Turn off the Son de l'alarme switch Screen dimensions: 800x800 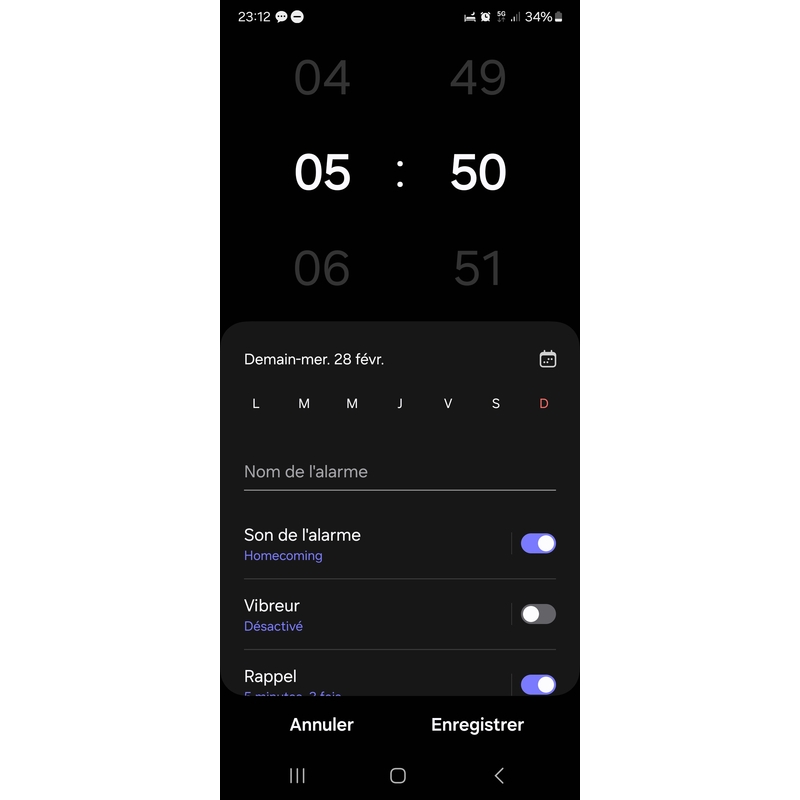(538, 544)
